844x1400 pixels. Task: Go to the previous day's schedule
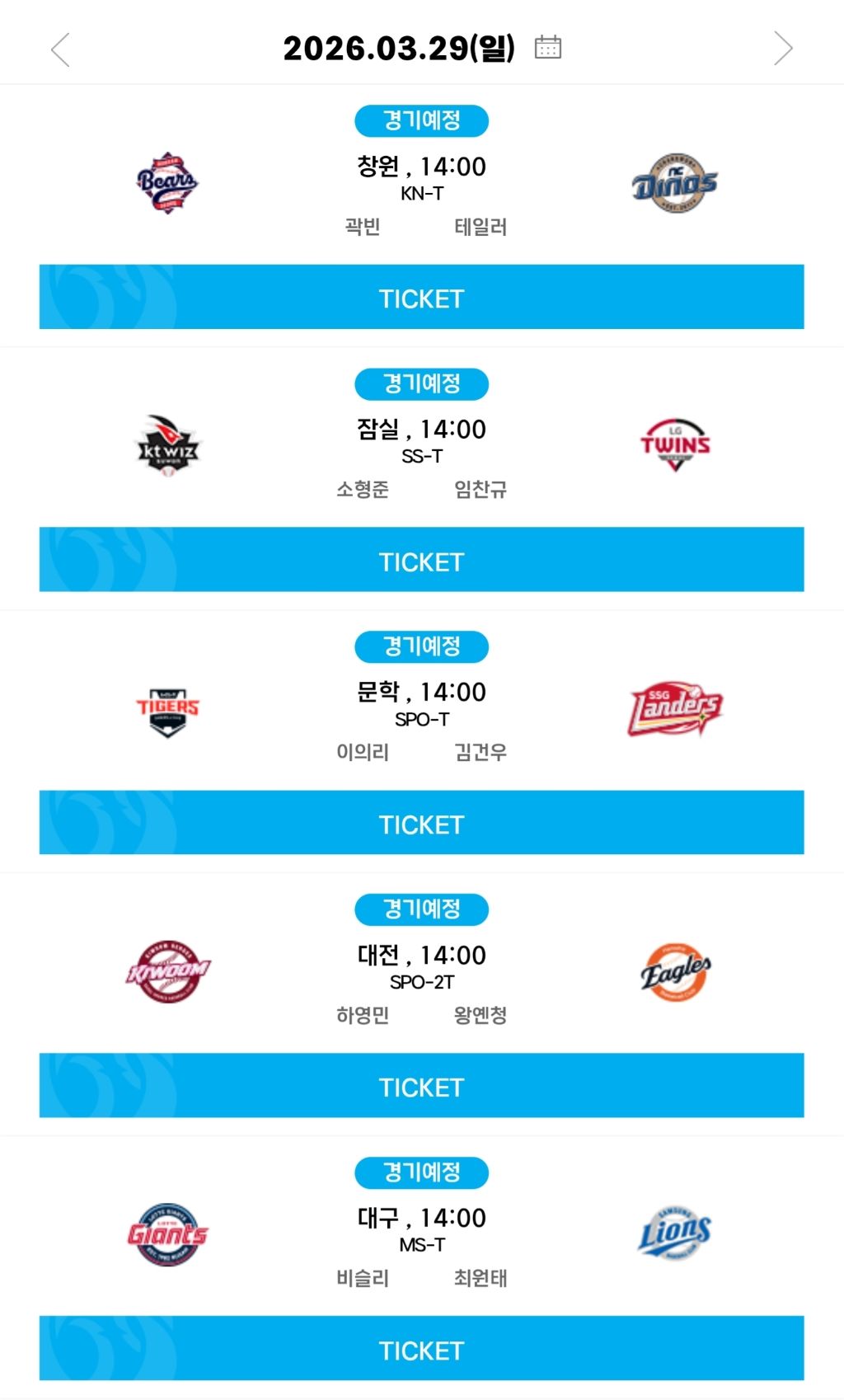pos(60,49)
